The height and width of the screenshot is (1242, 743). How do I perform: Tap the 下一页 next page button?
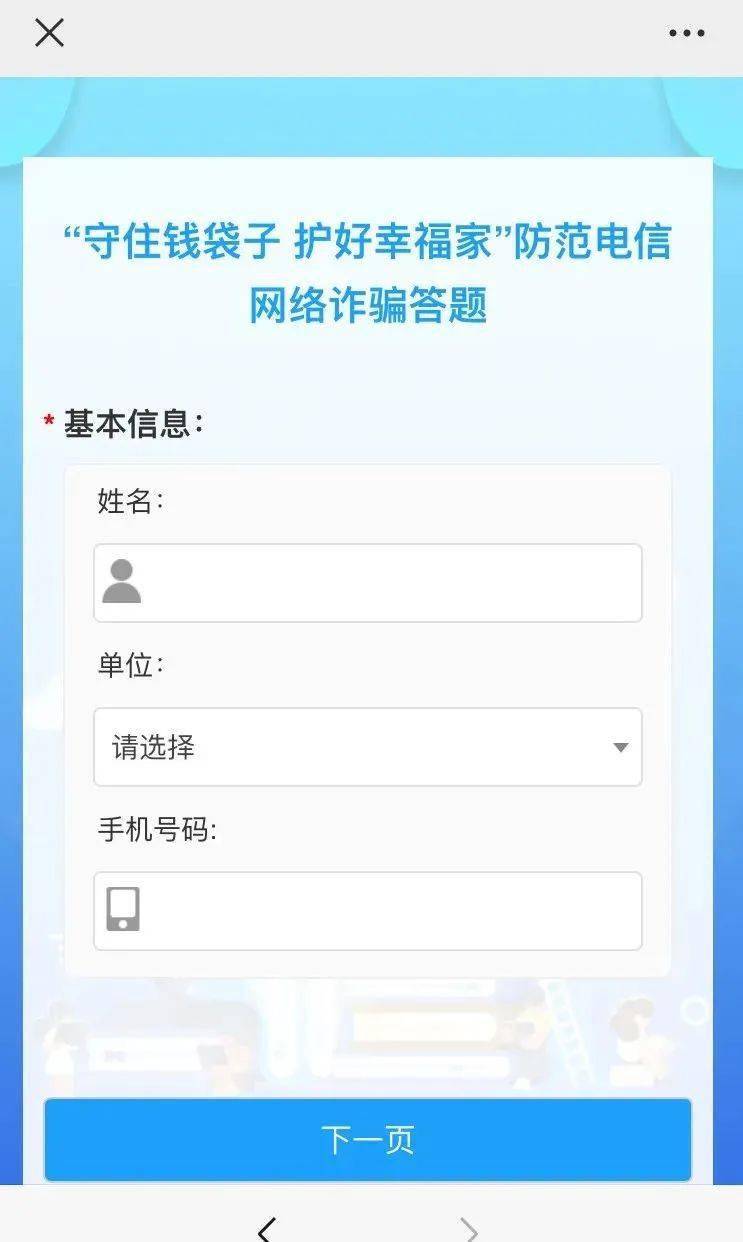[368, 1140]
